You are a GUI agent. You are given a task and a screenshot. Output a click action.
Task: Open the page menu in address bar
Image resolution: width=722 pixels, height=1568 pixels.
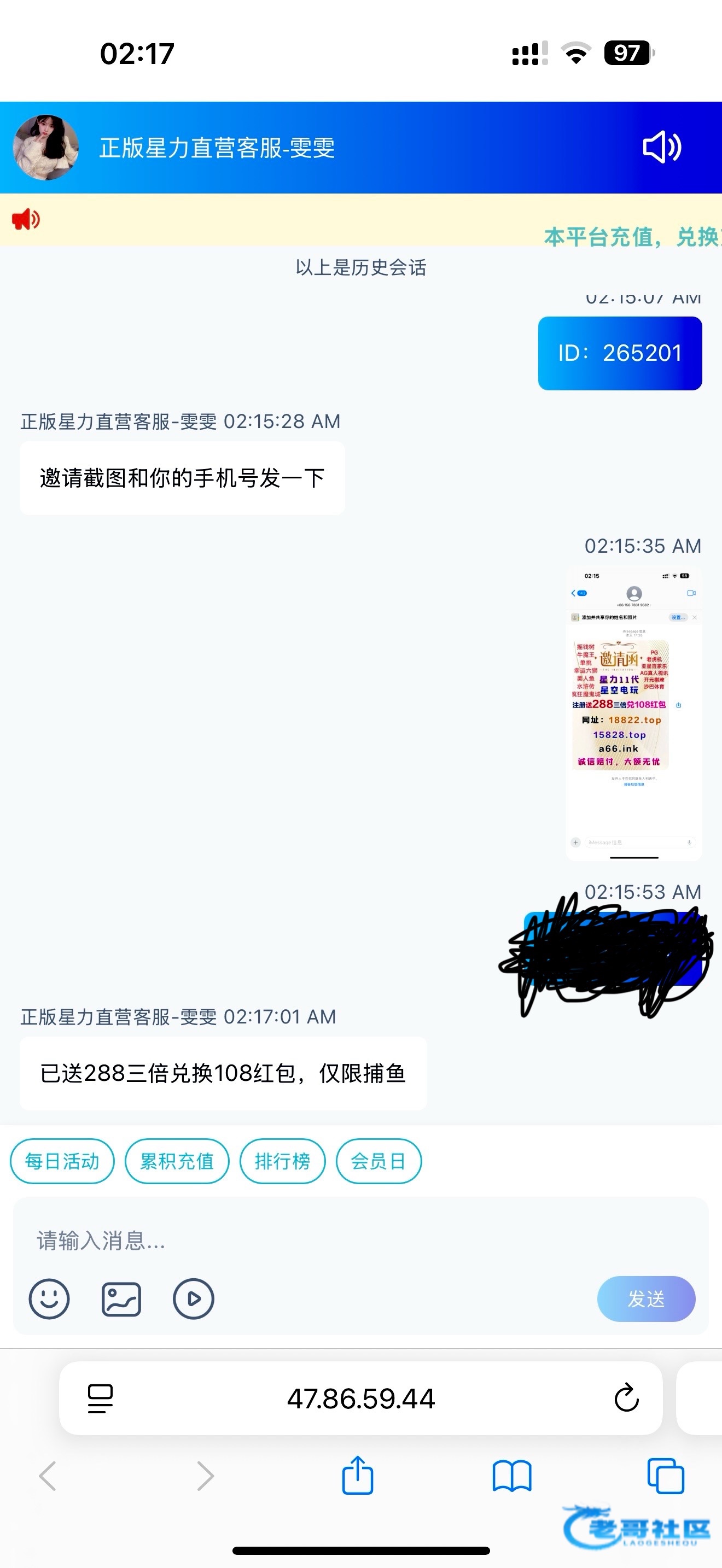click(101, 1398)
